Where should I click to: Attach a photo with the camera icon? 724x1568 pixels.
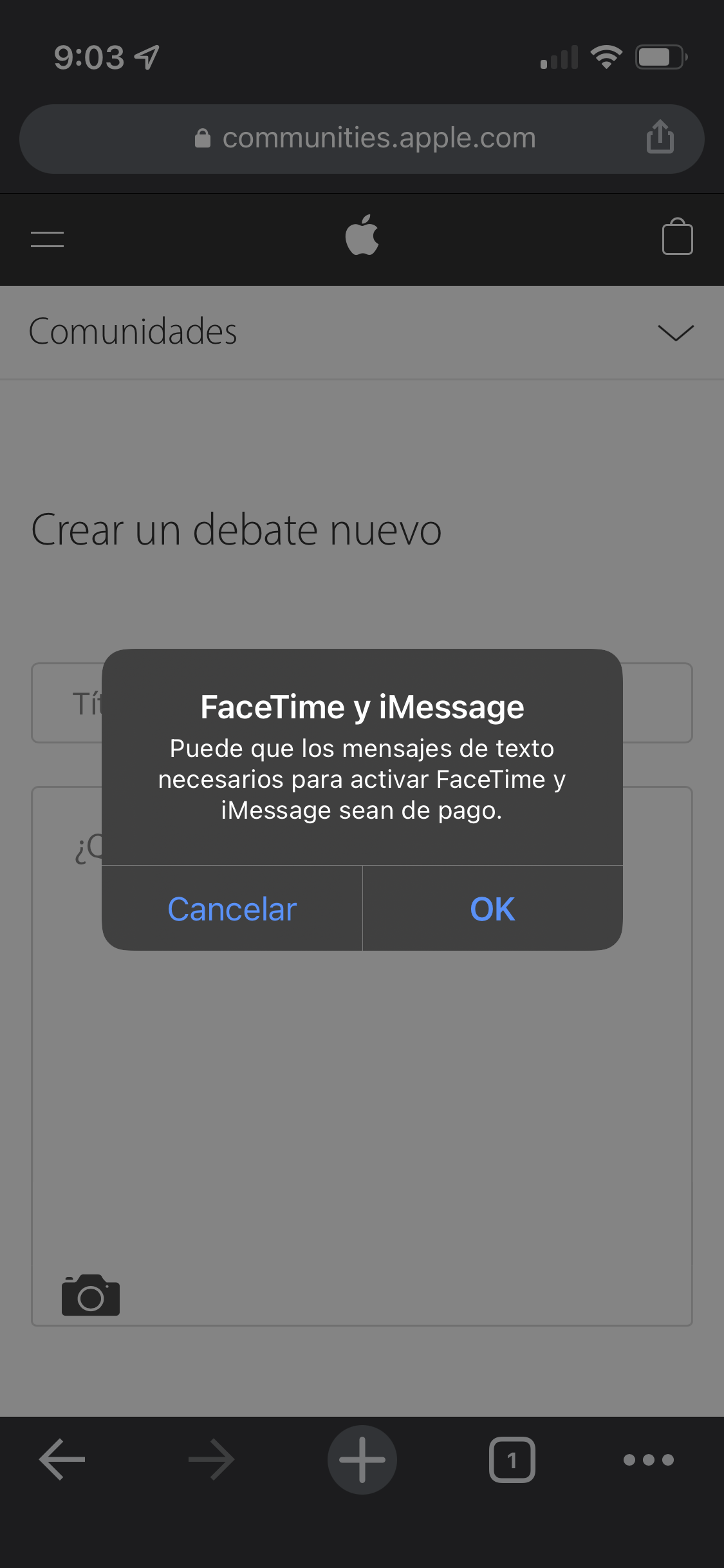[91, 1295]
